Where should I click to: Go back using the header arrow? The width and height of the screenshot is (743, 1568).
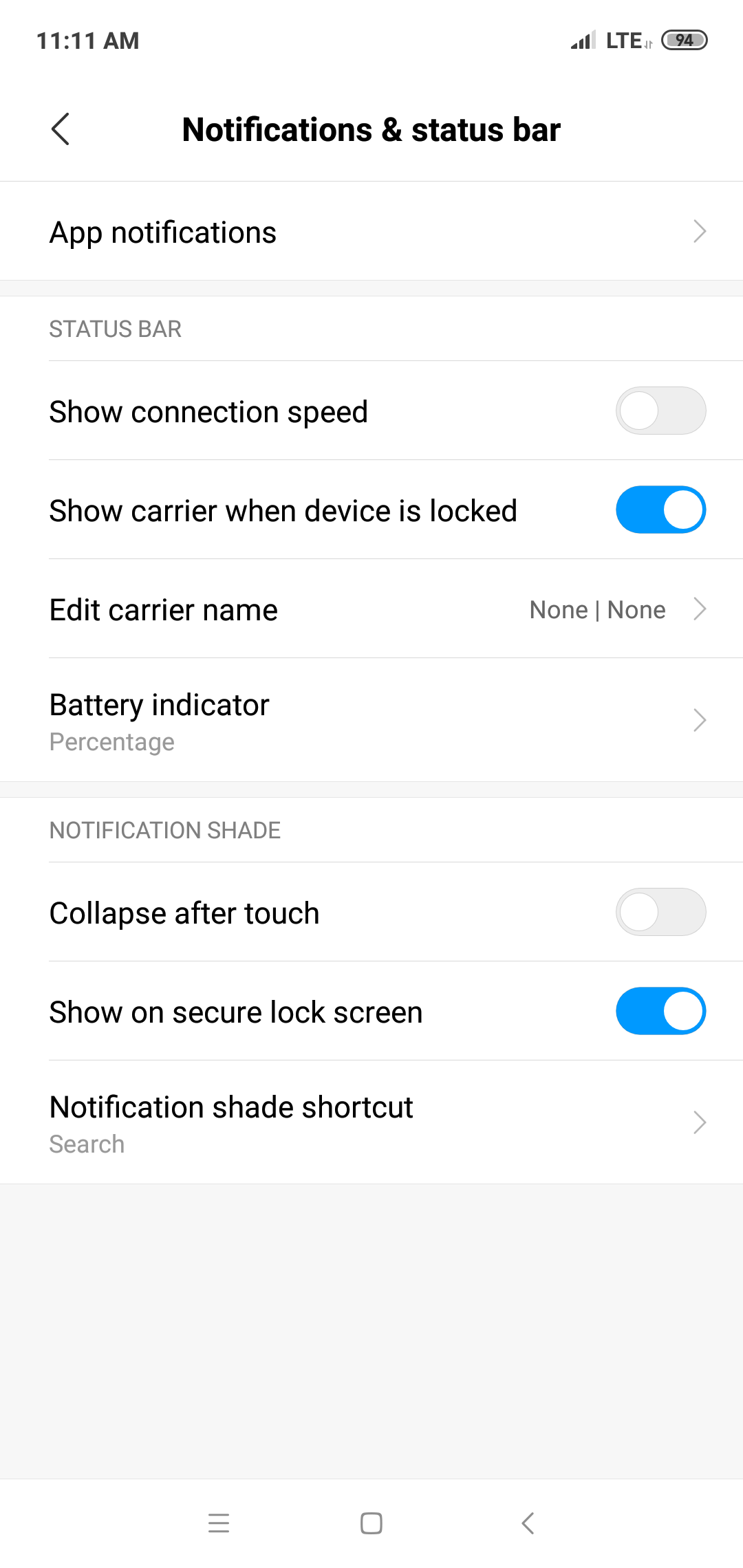61,129
